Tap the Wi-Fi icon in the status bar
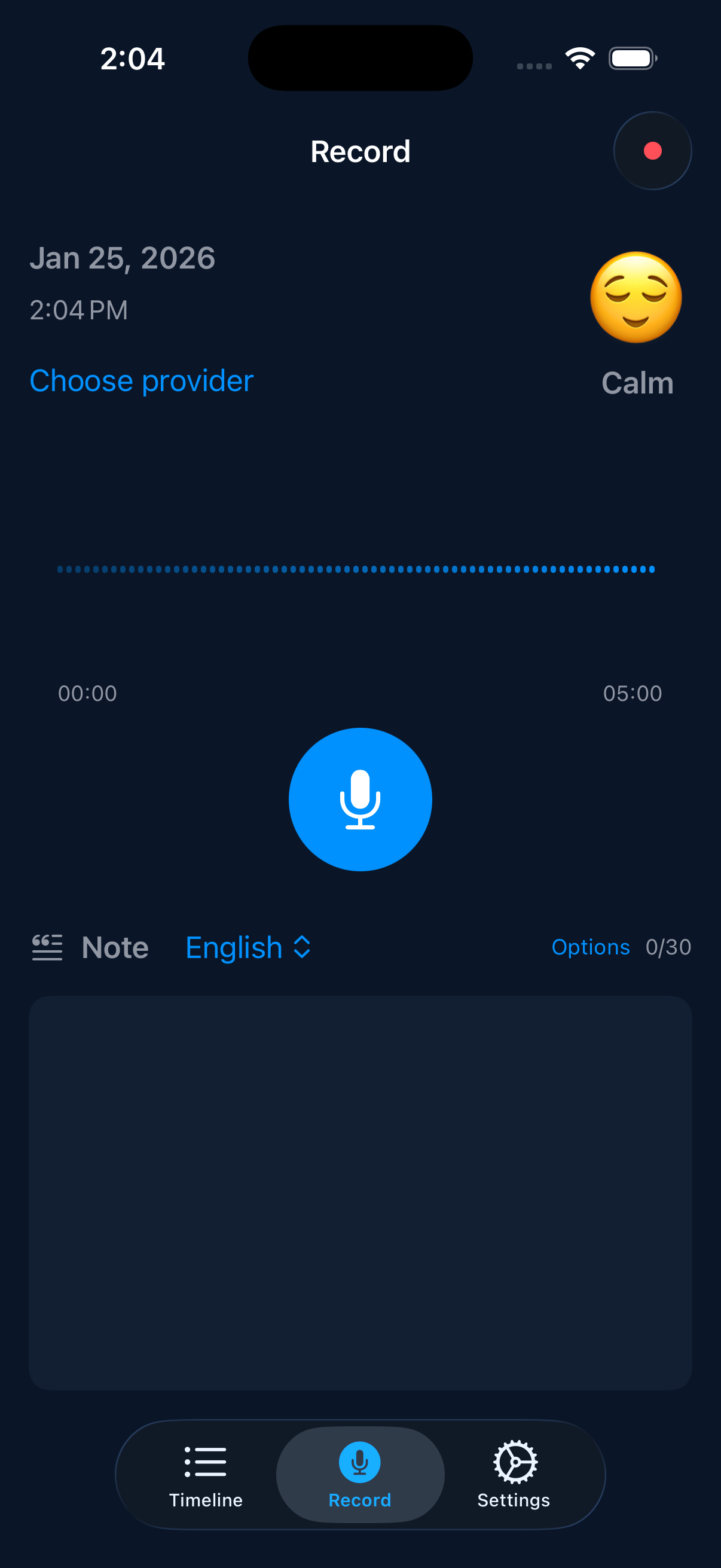This screenshot has width=721, height=1568. pos(579,57)
